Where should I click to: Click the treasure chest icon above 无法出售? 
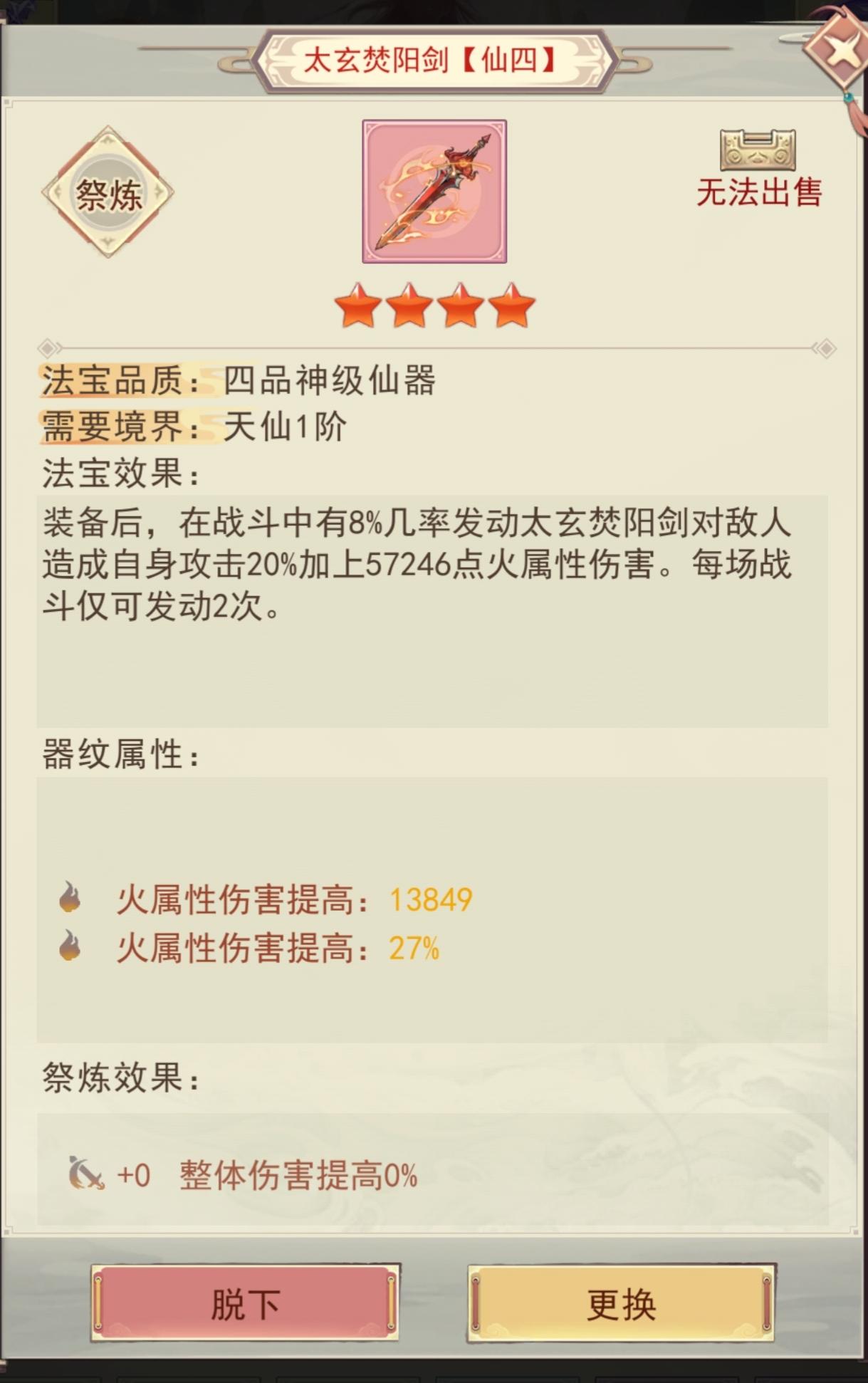(x=758, y=150)
